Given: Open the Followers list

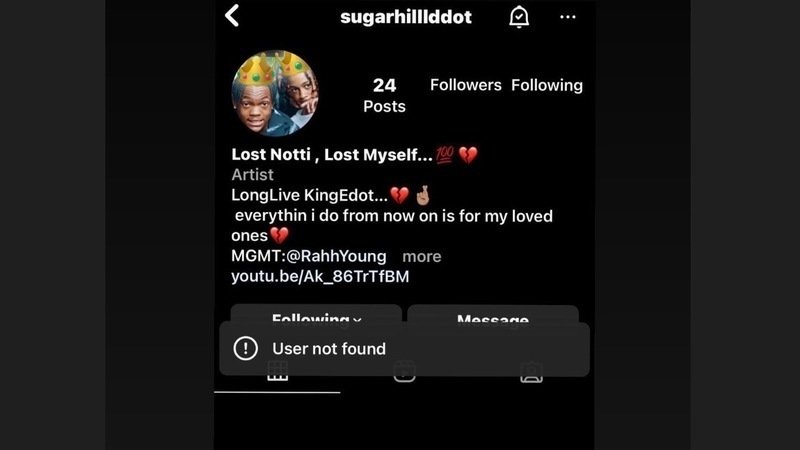Looking at the screenshot, I should coord(466,85).
